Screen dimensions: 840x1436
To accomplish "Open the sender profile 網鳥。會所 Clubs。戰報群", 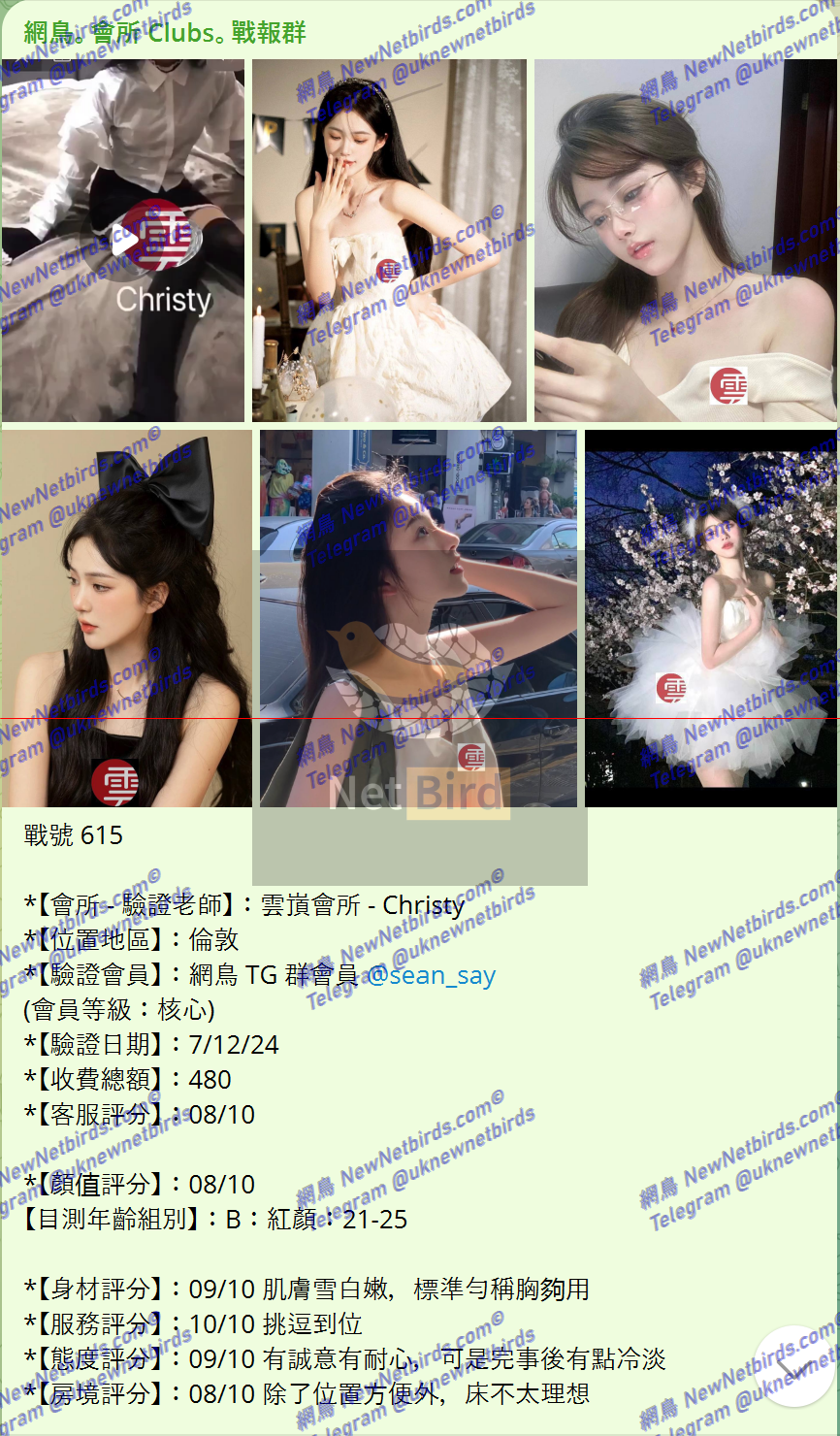I will (x=165, y=32).
